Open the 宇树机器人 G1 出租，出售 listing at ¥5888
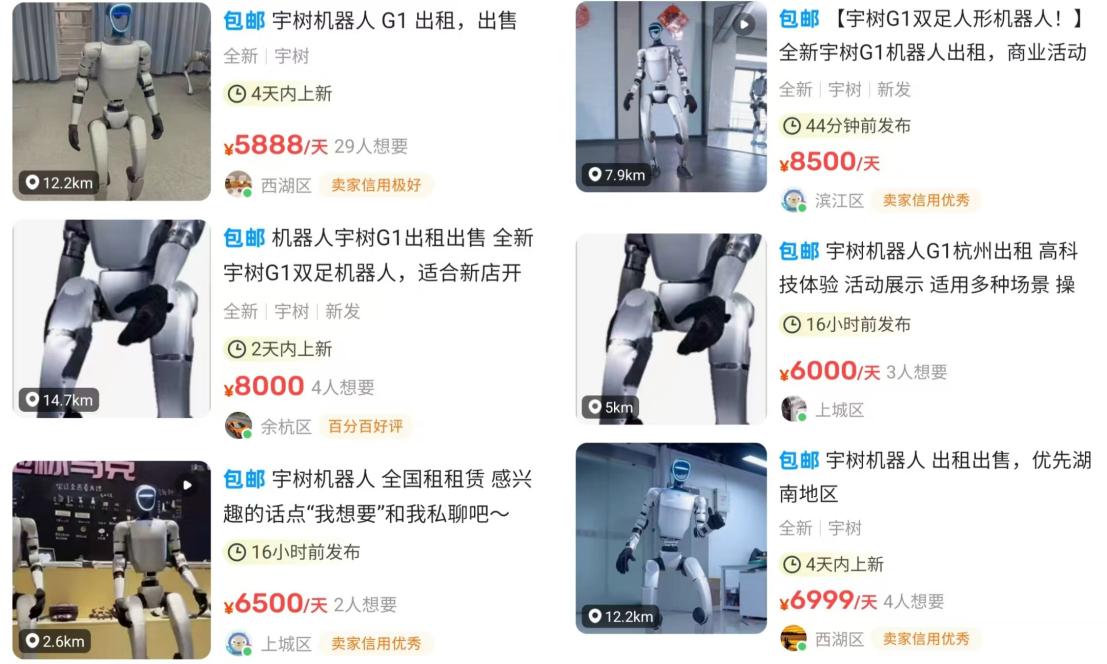The height and width of the screenshot is (664, 1107). [395, 22]
